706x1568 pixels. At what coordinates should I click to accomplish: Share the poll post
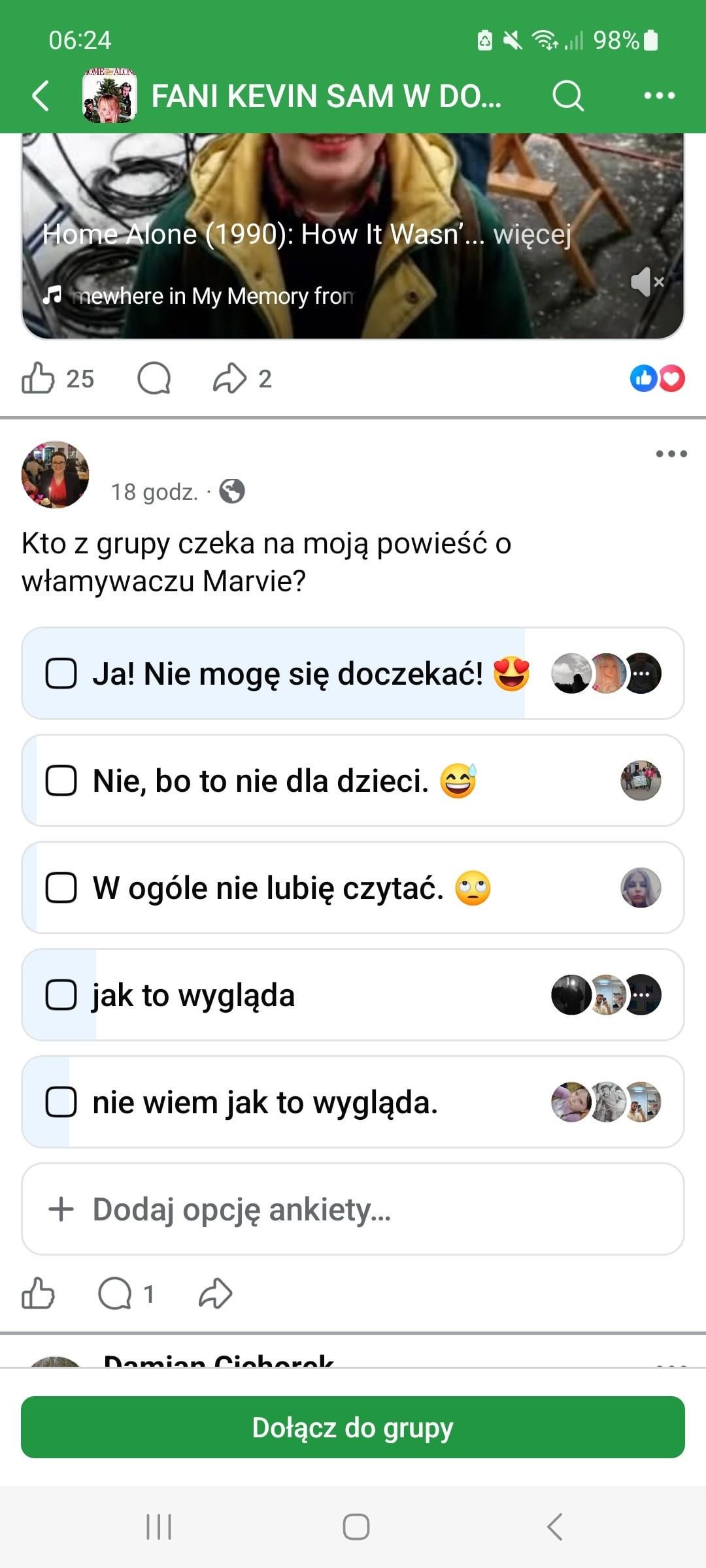click(x=216, y=1294)
